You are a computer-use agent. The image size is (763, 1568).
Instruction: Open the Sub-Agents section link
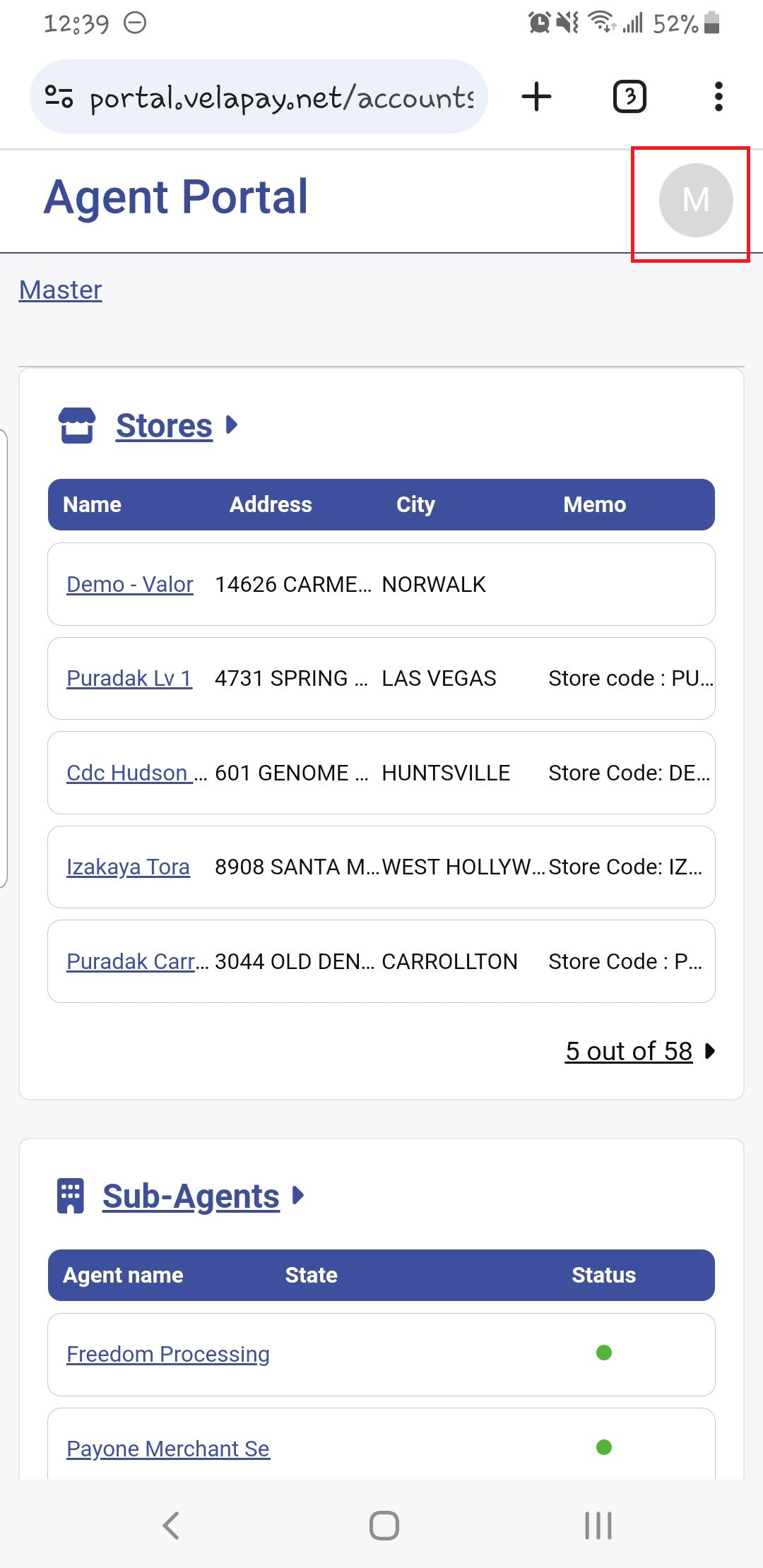(x=191, y=1196)
